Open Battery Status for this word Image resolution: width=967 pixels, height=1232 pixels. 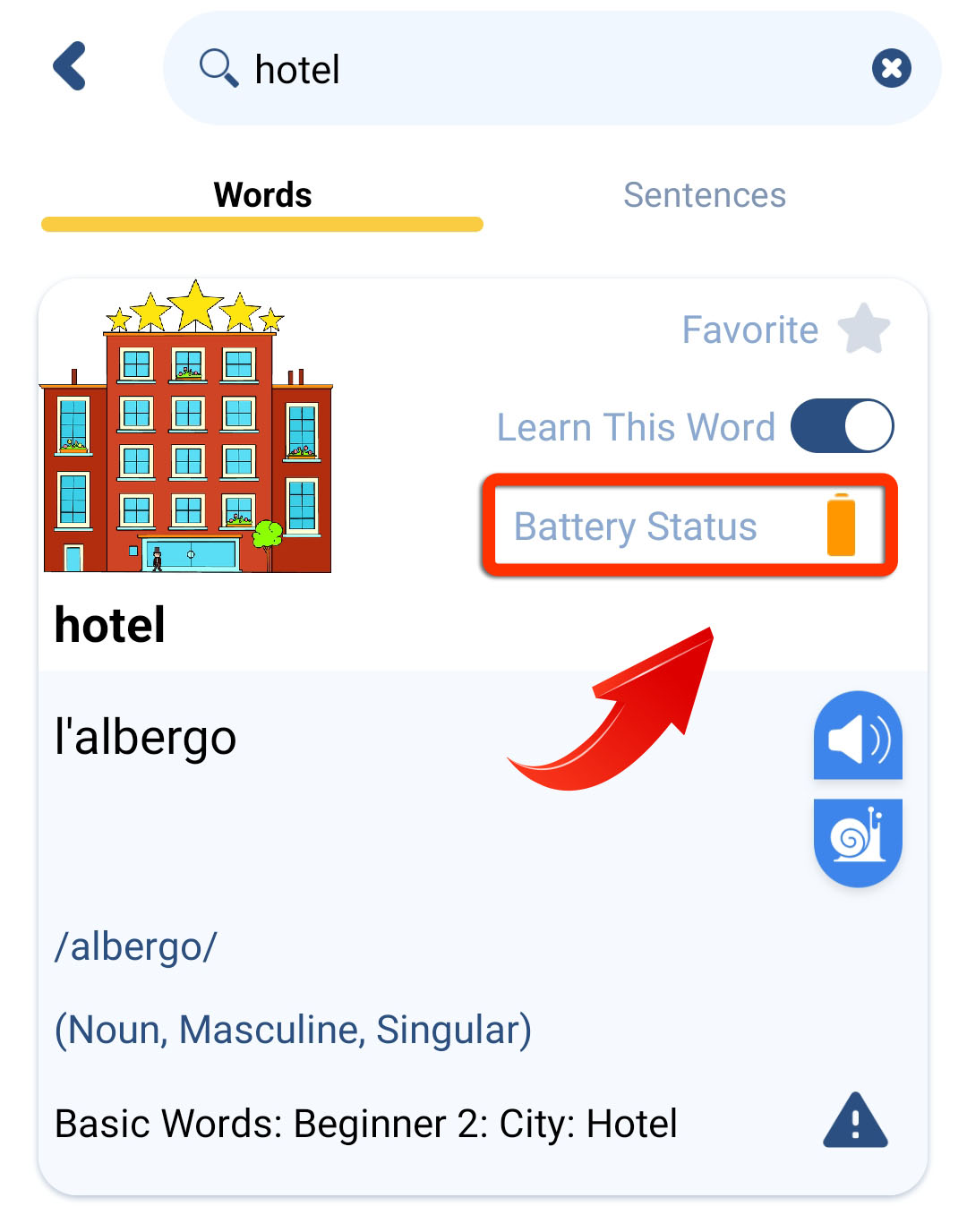click(688, 526)
